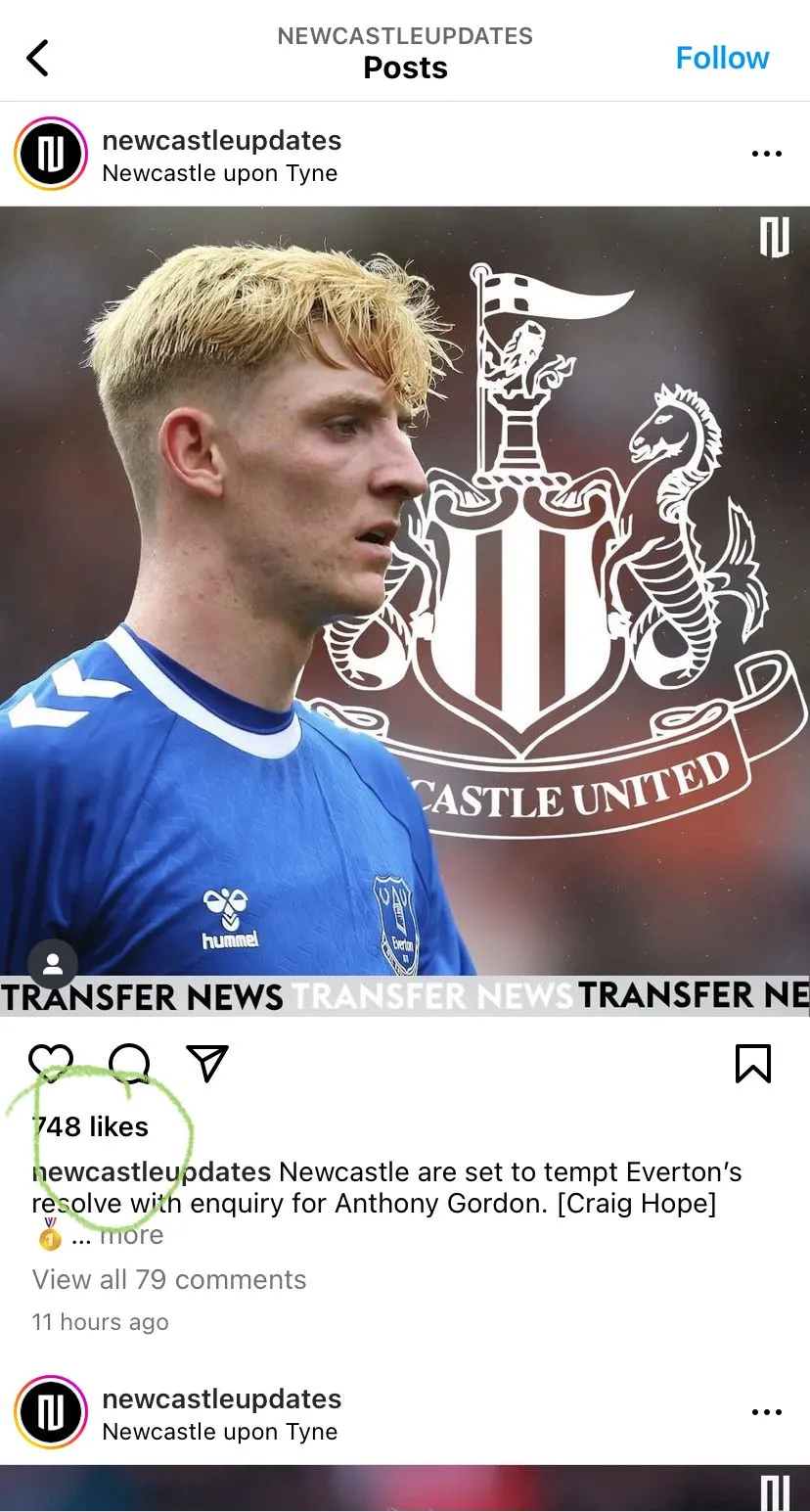The image size is (810, 1512).
Task: See who liked the post with 748 likes
Action: [x=91, y=1126]
